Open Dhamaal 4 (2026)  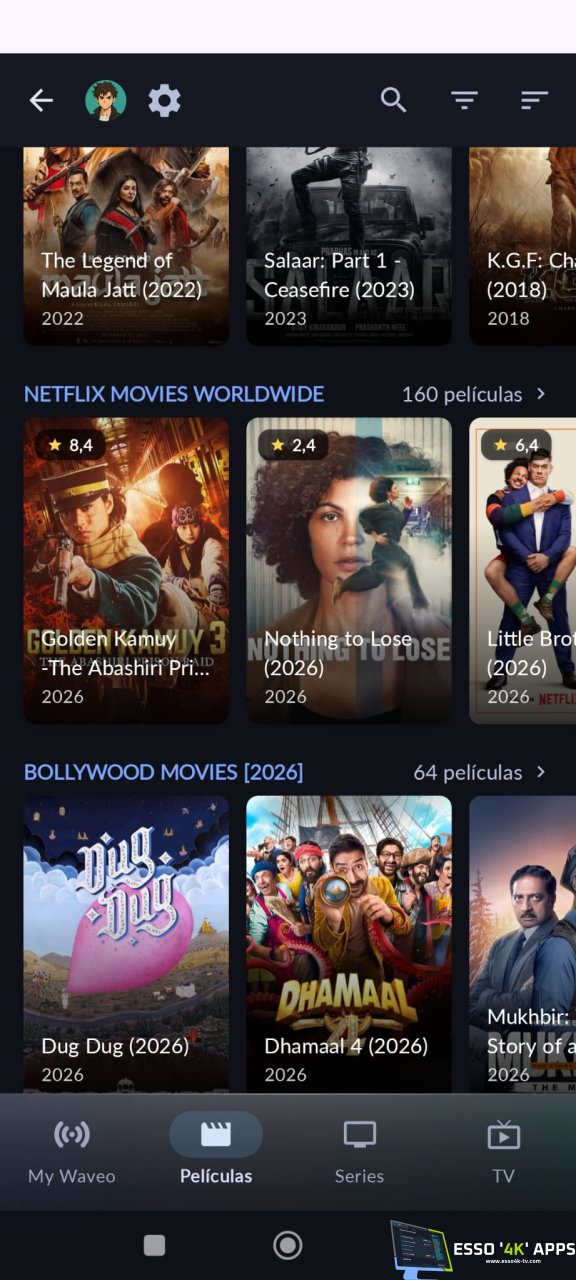(349, 944)
